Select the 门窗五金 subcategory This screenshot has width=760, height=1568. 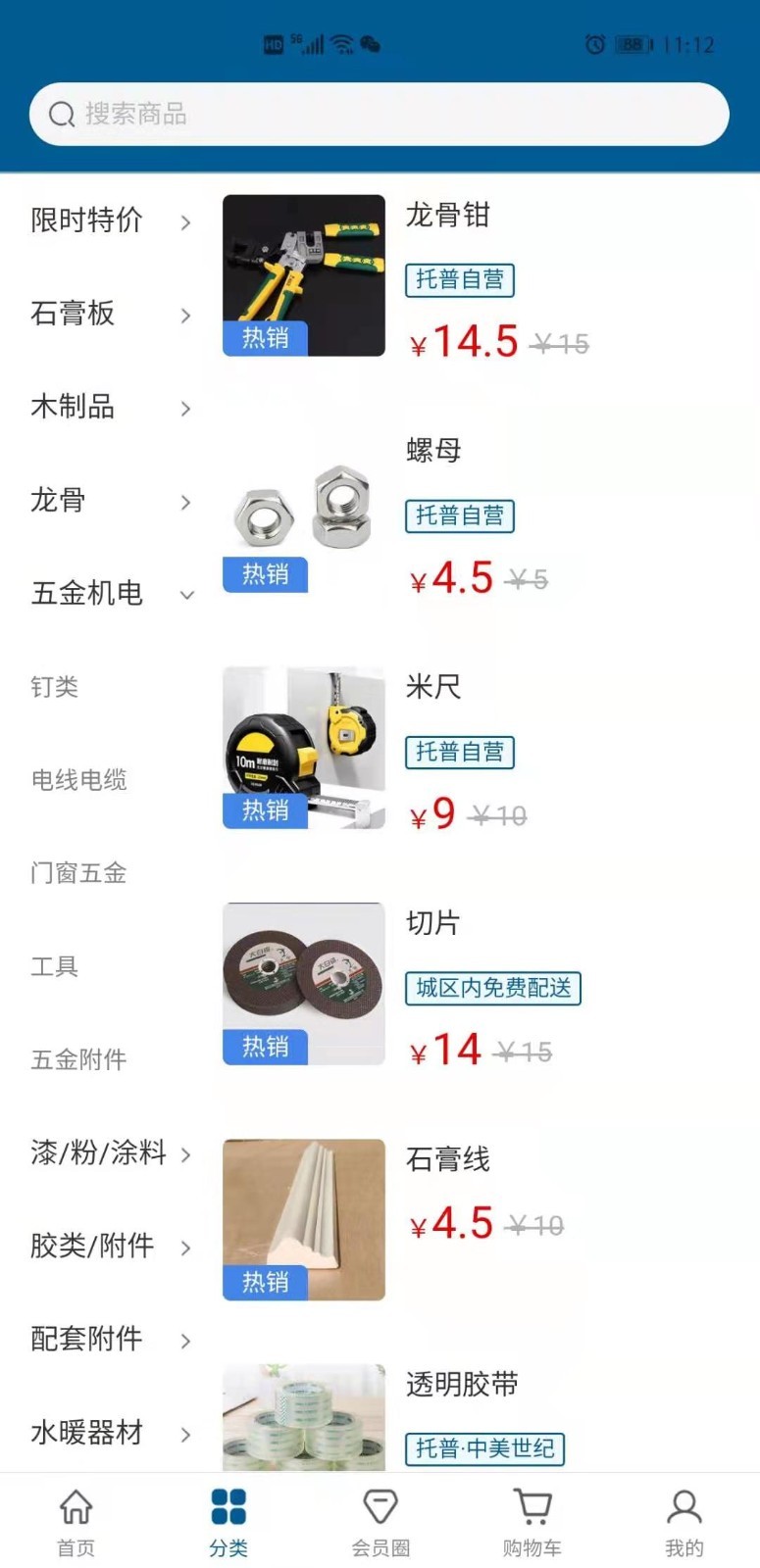pos(79,873)
